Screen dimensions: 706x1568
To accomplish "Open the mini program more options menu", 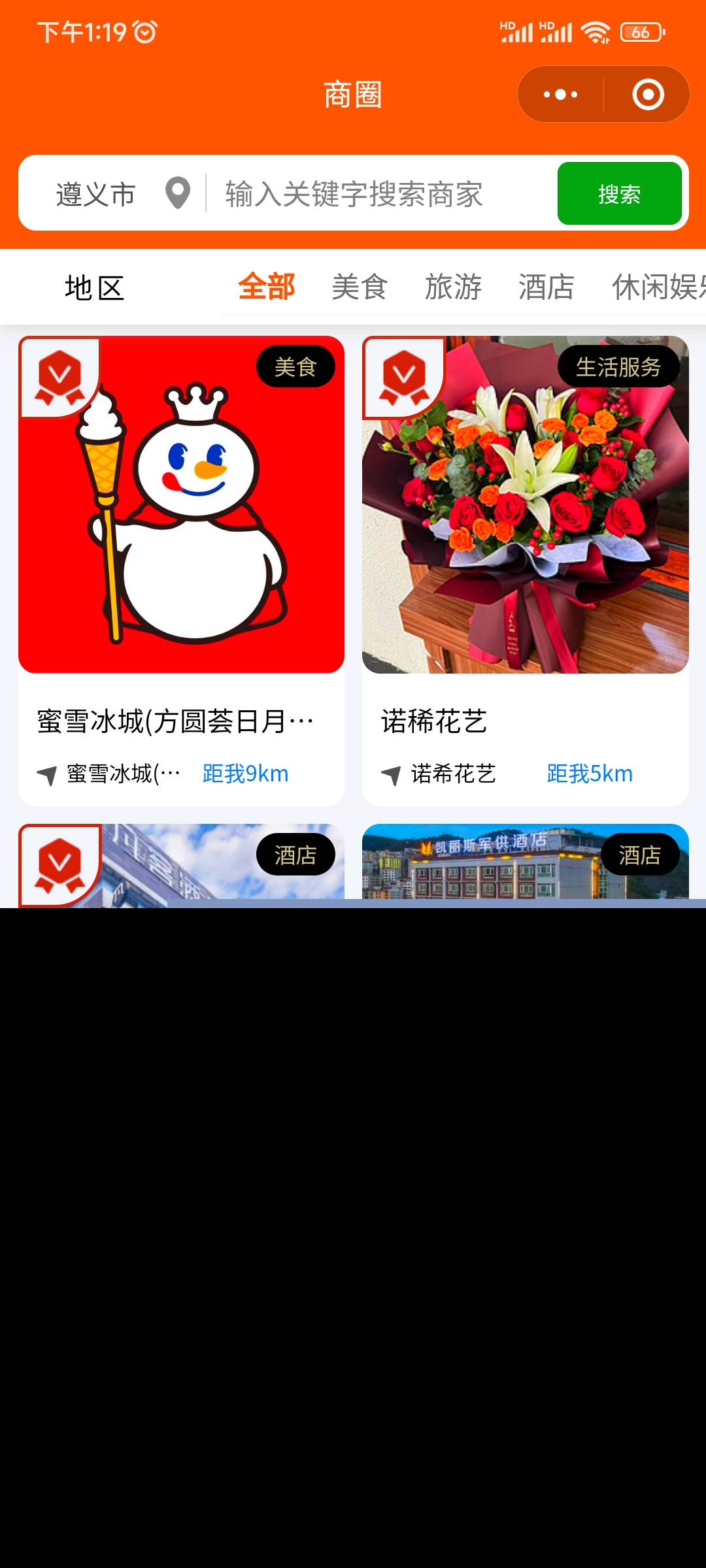I will click(560, 95).
